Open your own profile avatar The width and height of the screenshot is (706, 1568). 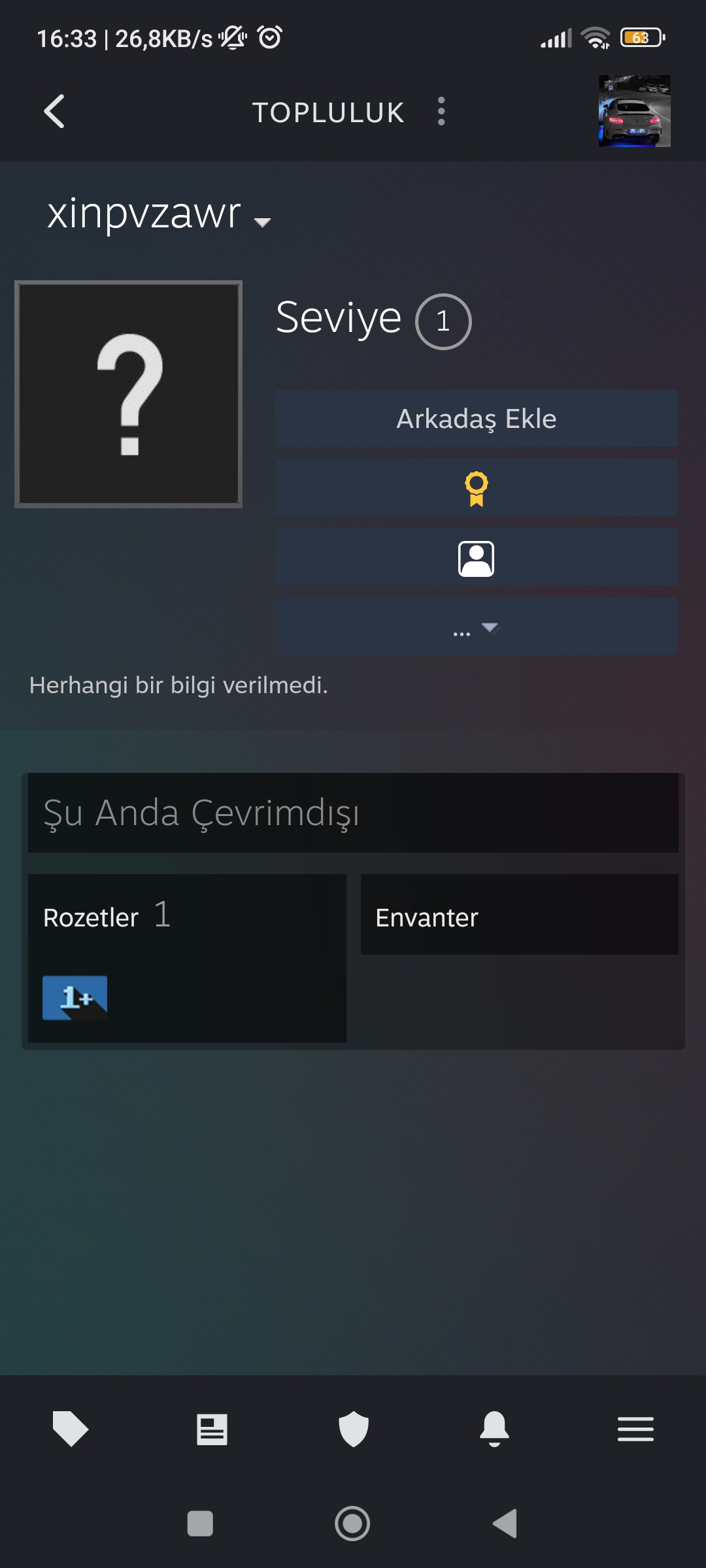pyautogui.click(x=634, y=111)
